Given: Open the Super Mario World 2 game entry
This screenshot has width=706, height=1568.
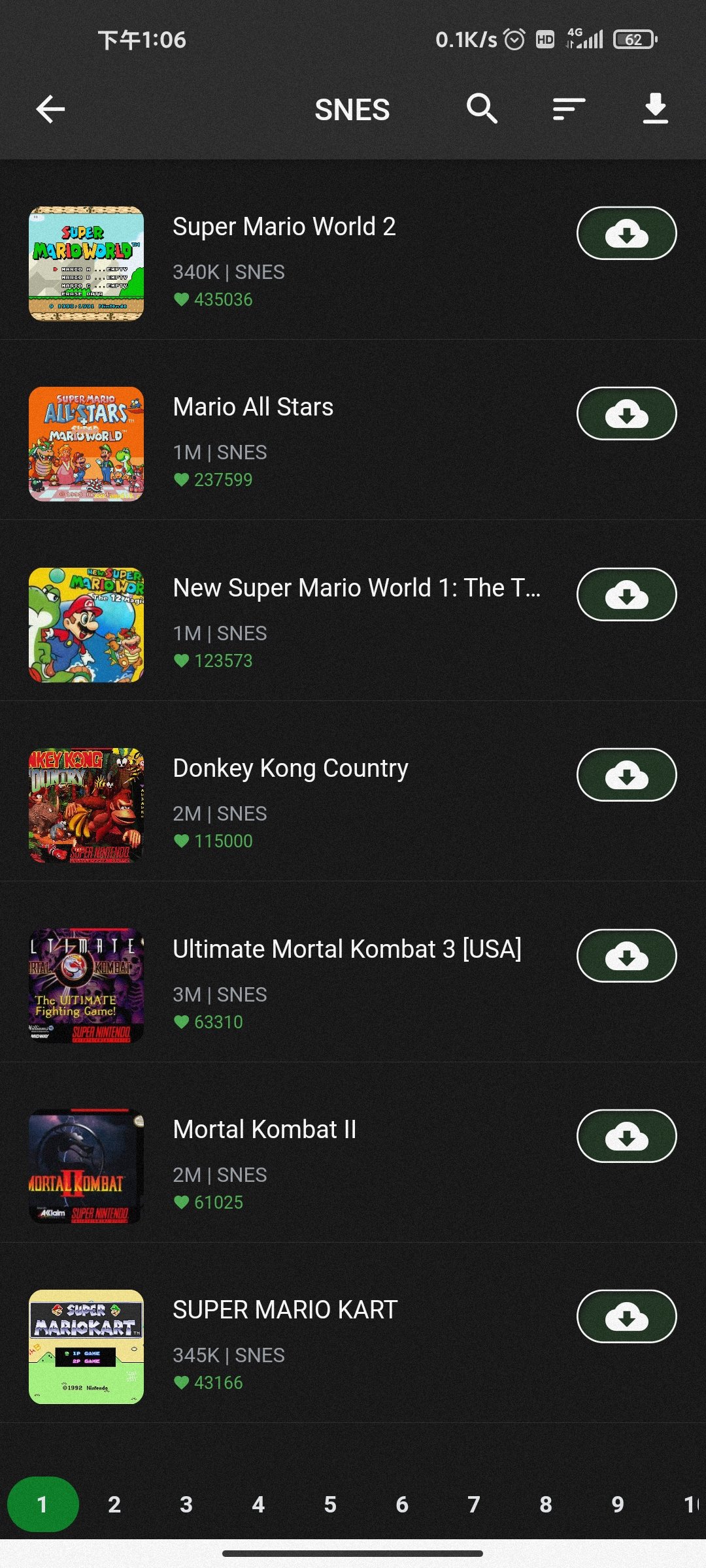Looking at the screenshot, I should point(284,227).
